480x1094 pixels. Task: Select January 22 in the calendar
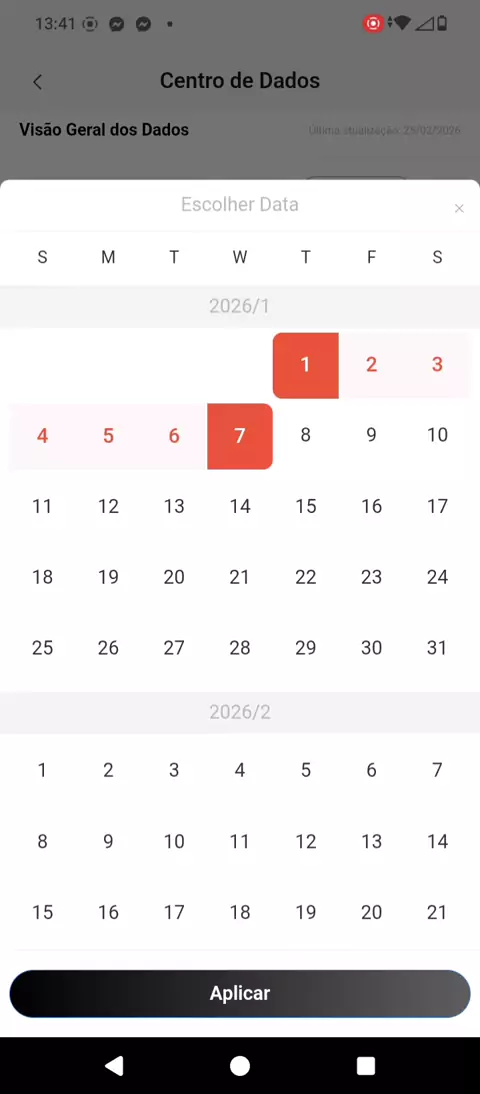pos(306,578)
